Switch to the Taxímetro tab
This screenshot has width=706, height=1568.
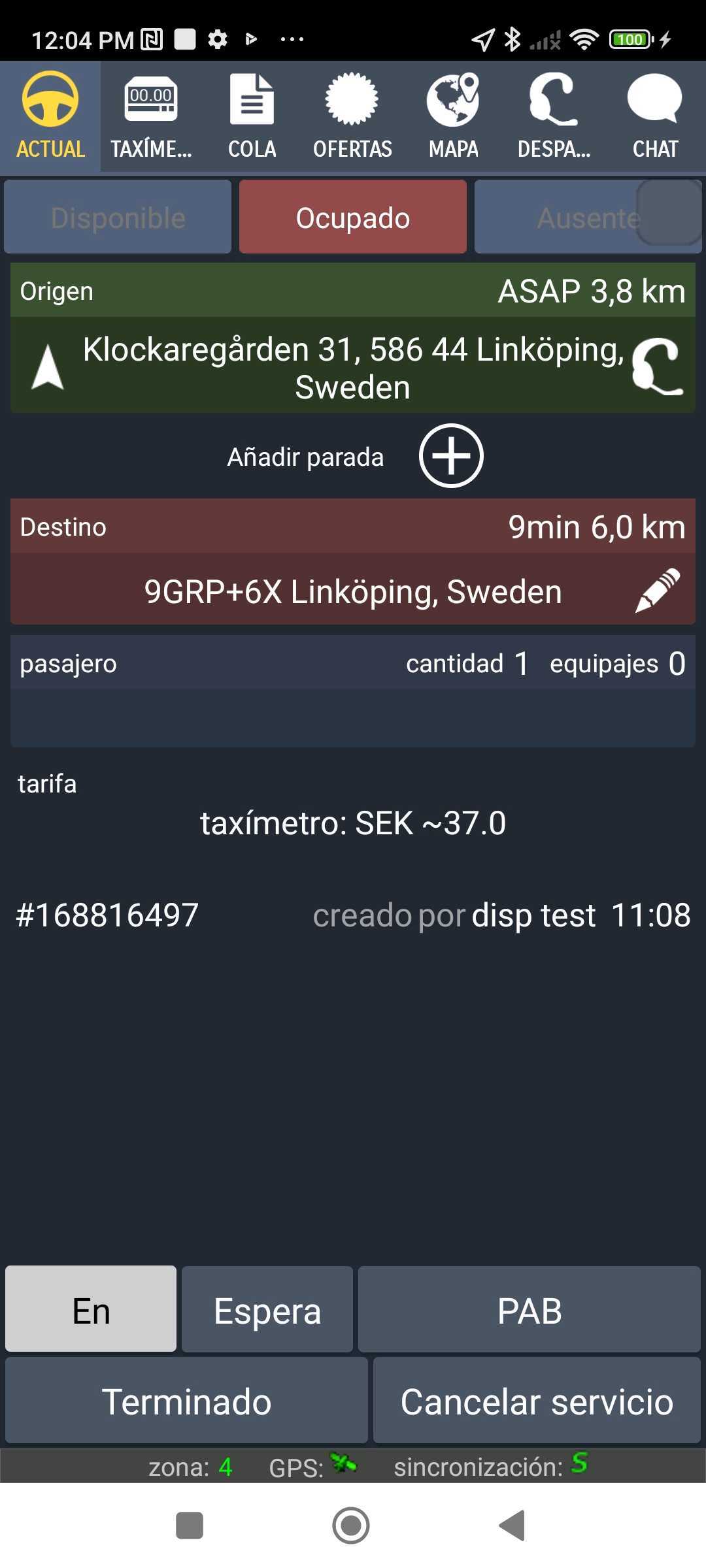tap(151, 116)
